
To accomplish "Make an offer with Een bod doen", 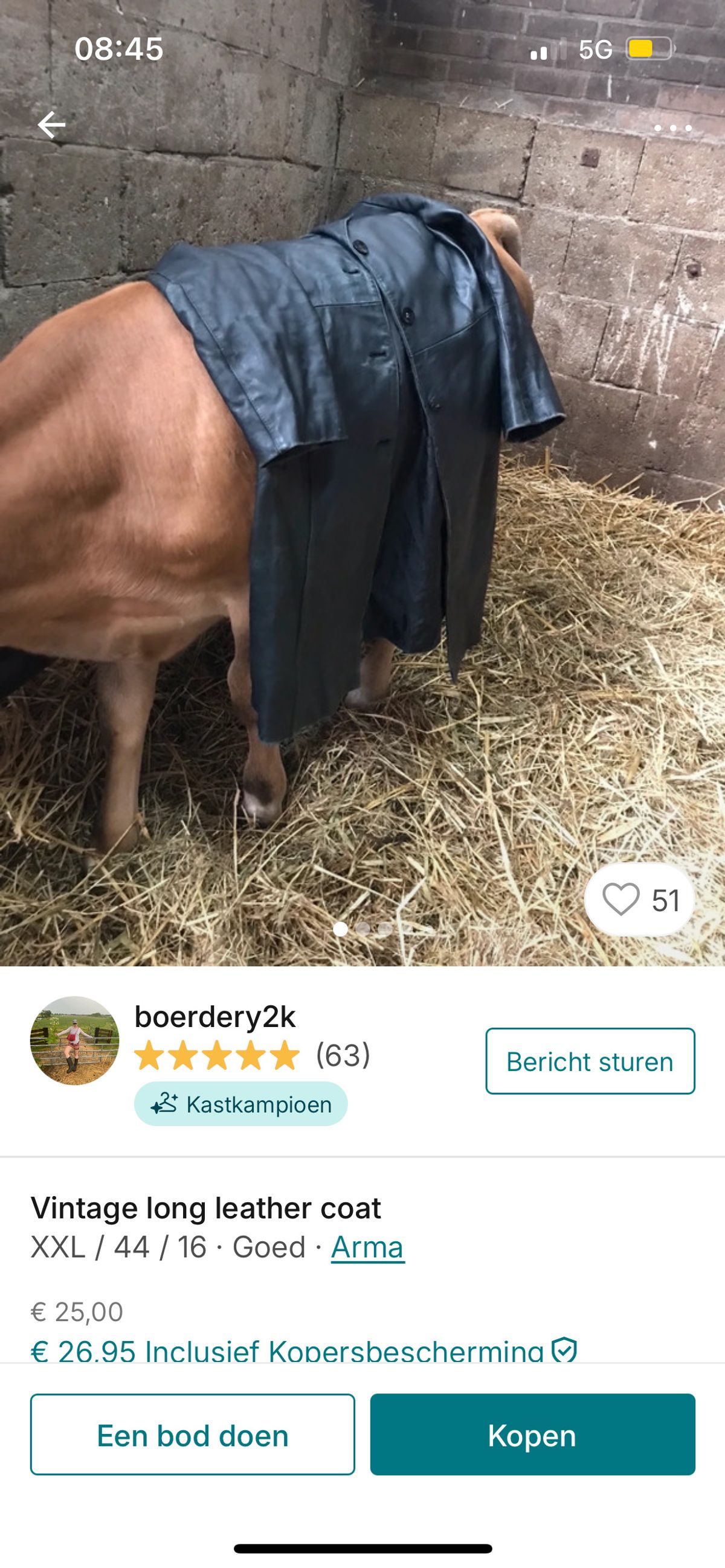I will point(193,1435).
